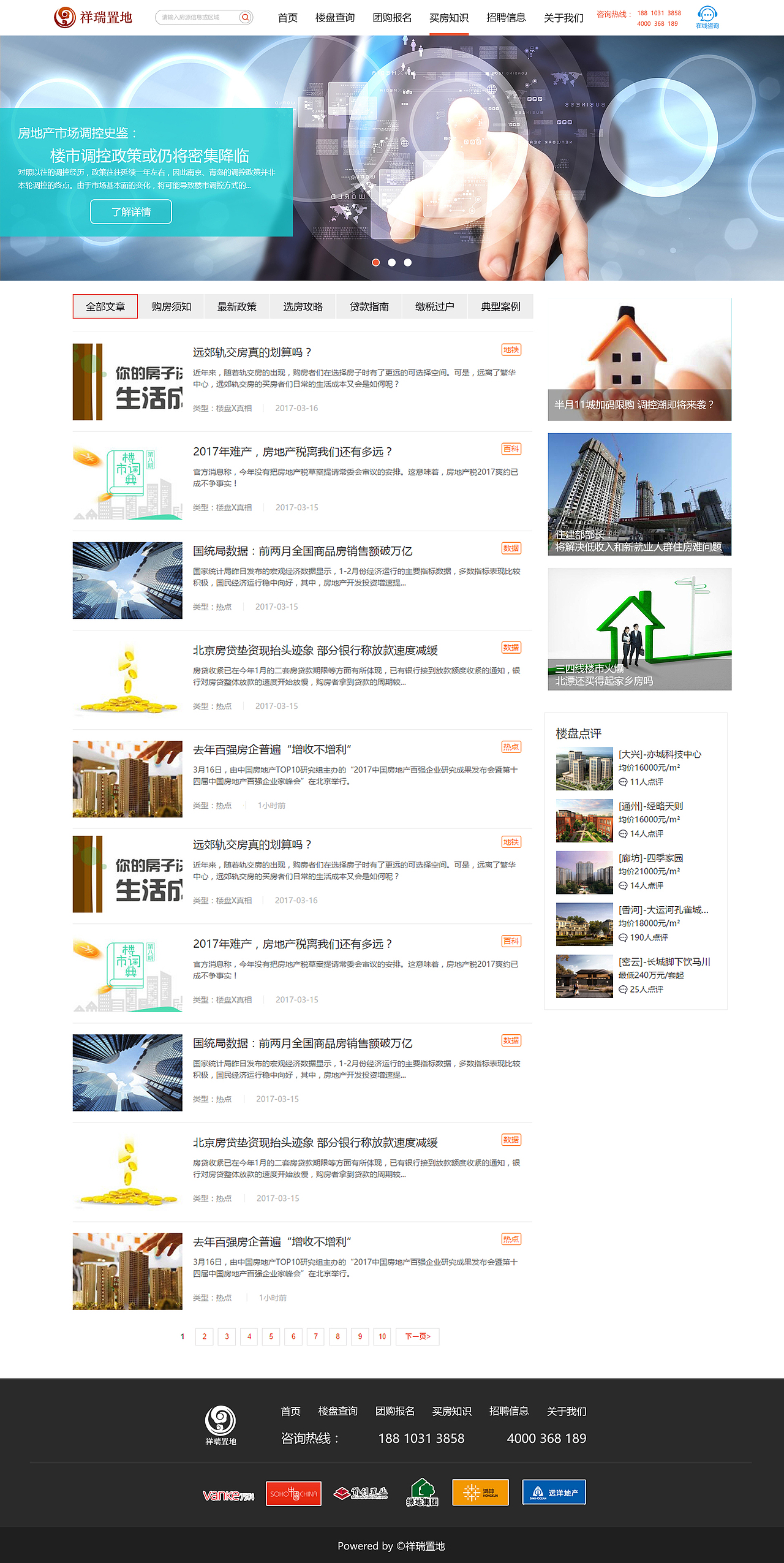Switch to the 最新政策 tab
Image resolution: width=784 pixels, height=1563 pixels.
238,306
